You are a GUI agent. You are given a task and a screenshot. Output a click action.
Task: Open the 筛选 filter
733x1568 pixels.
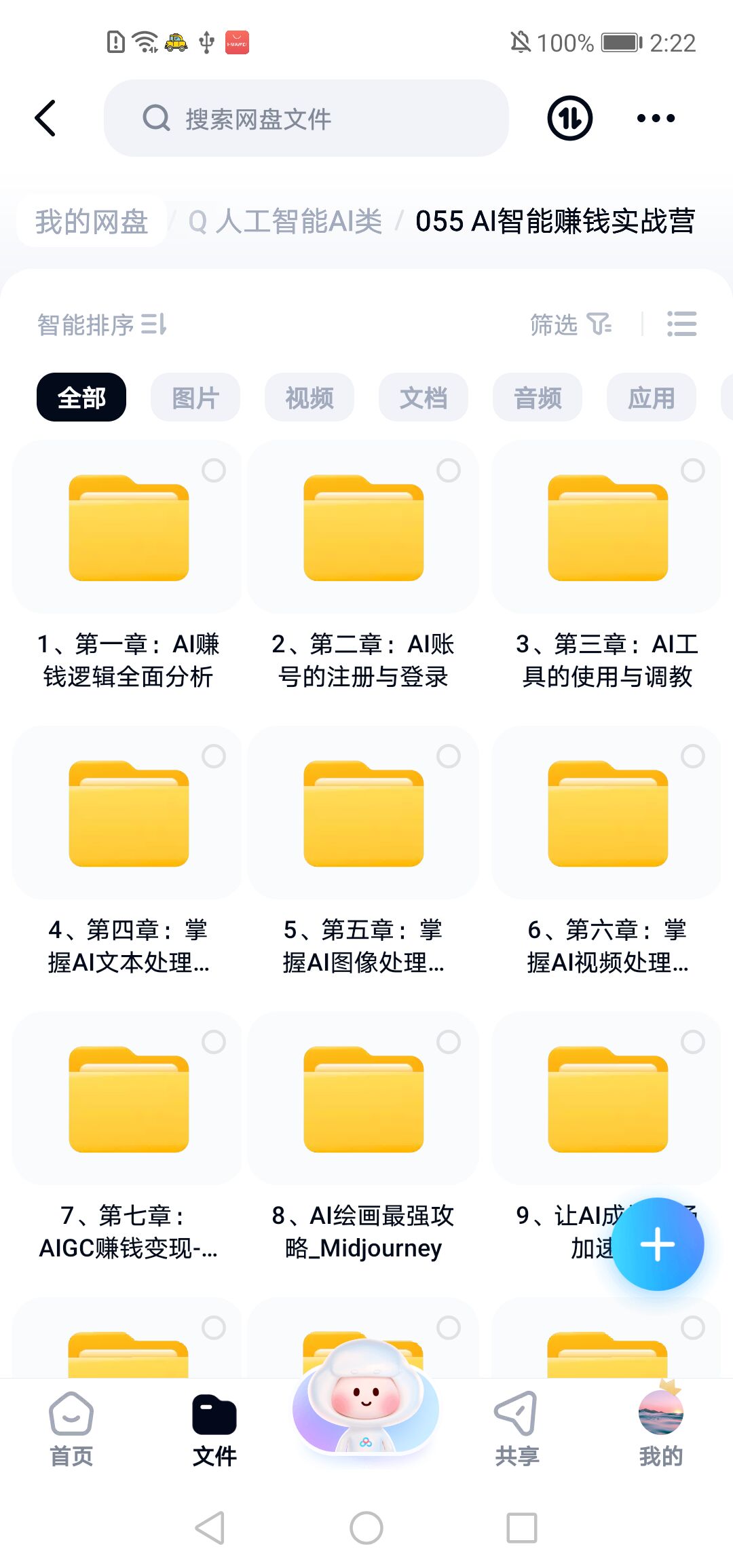570,324
